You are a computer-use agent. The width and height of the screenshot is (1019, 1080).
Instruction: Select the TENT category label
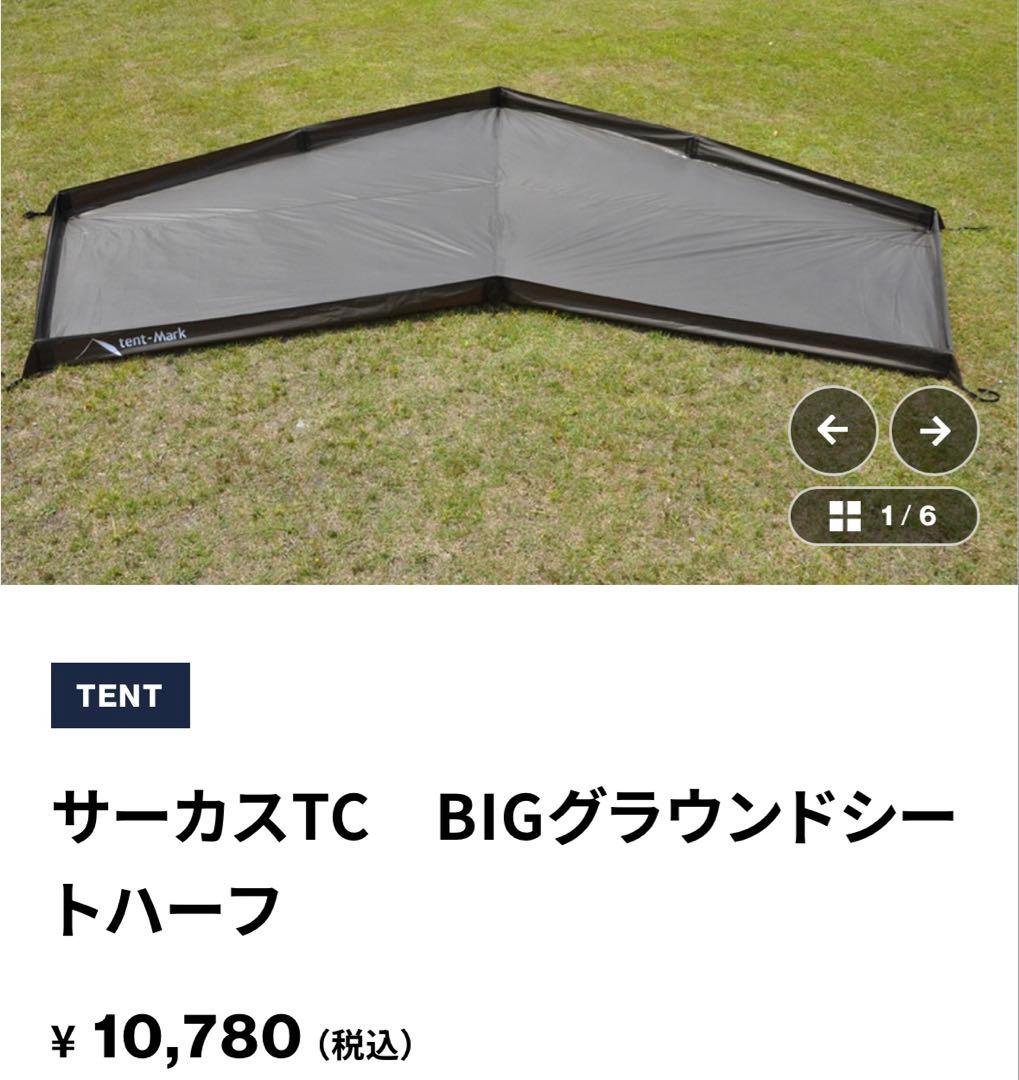point(122,694)
